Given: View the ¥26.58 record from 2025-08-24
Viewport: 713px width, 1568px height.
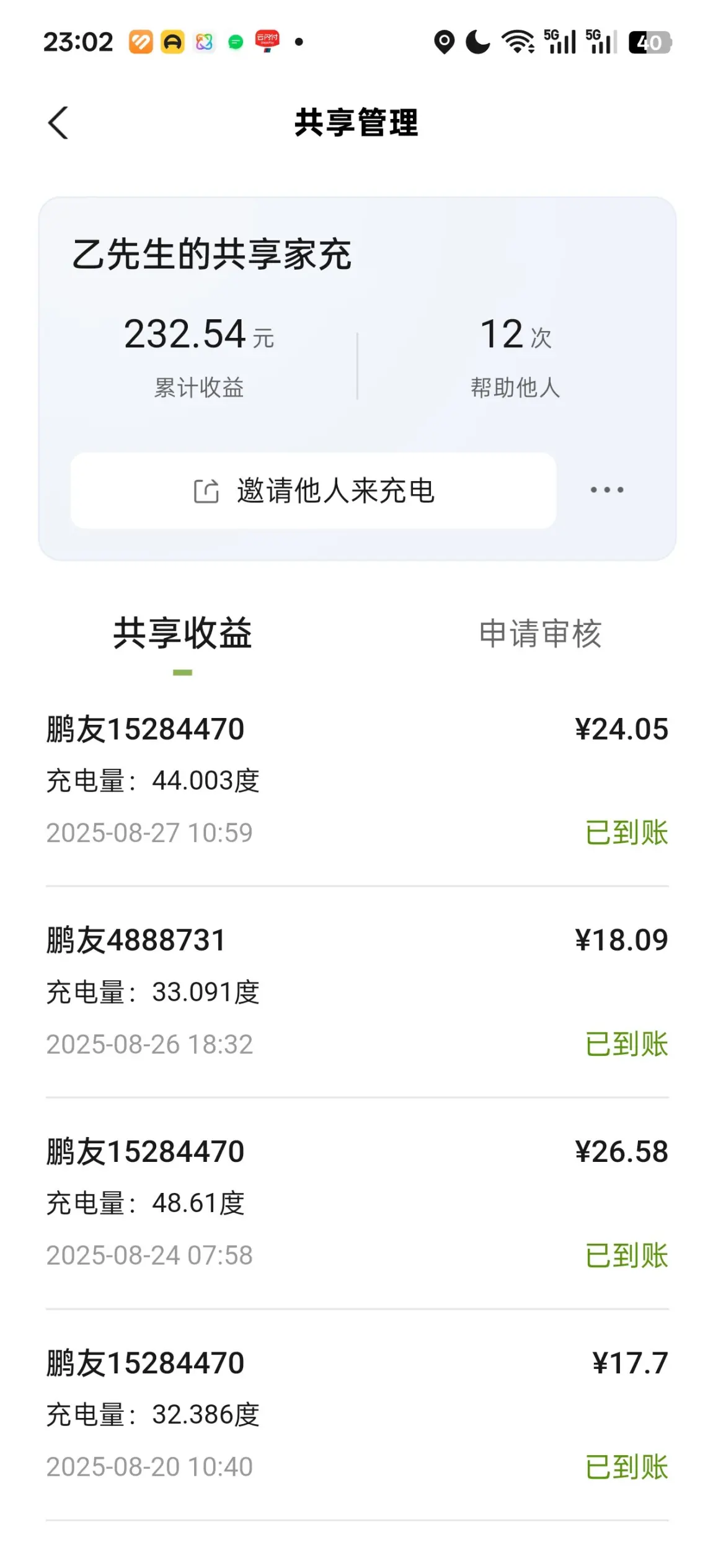Looking at the screenshot, I should pos(357,1203).
